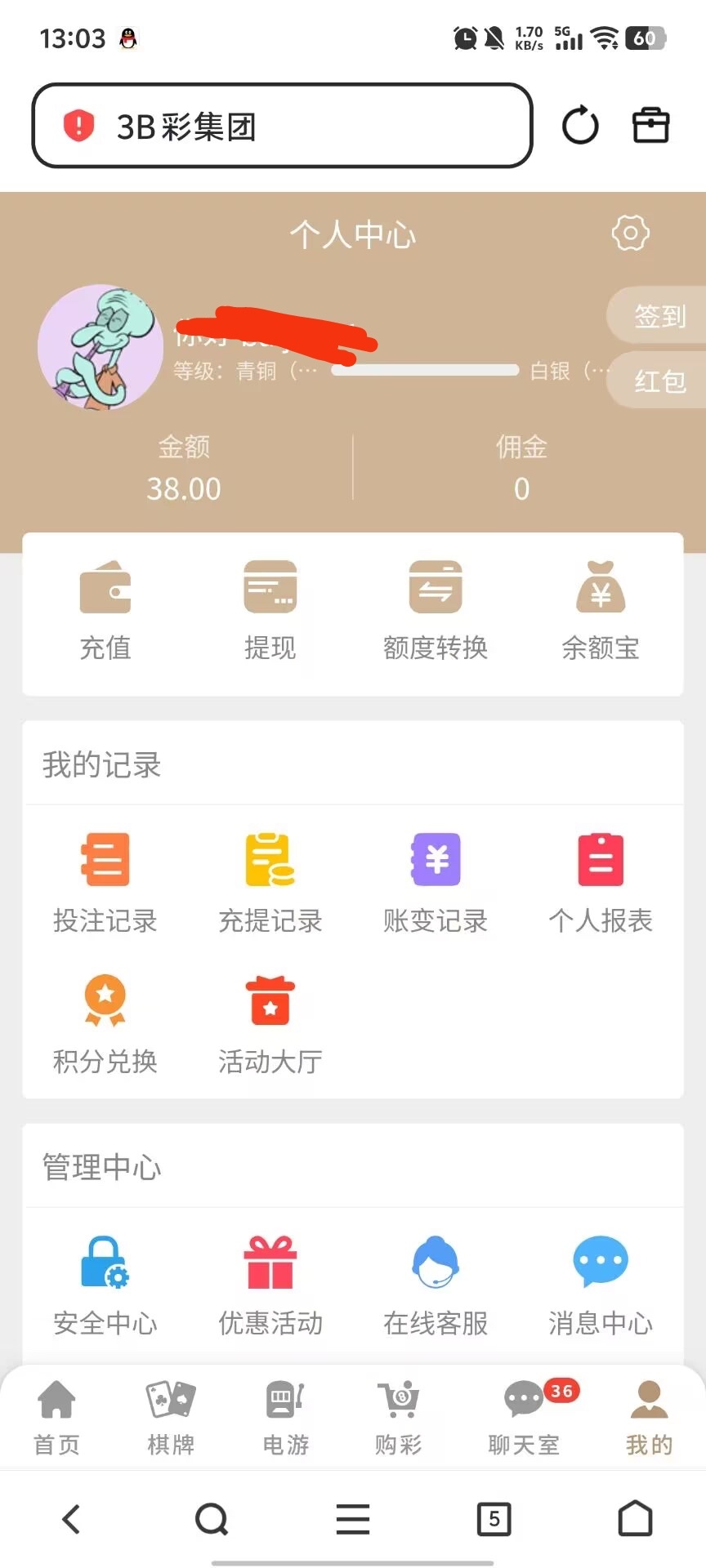
Task: Go back with the browser back arrow
Action: [72, 1519]
